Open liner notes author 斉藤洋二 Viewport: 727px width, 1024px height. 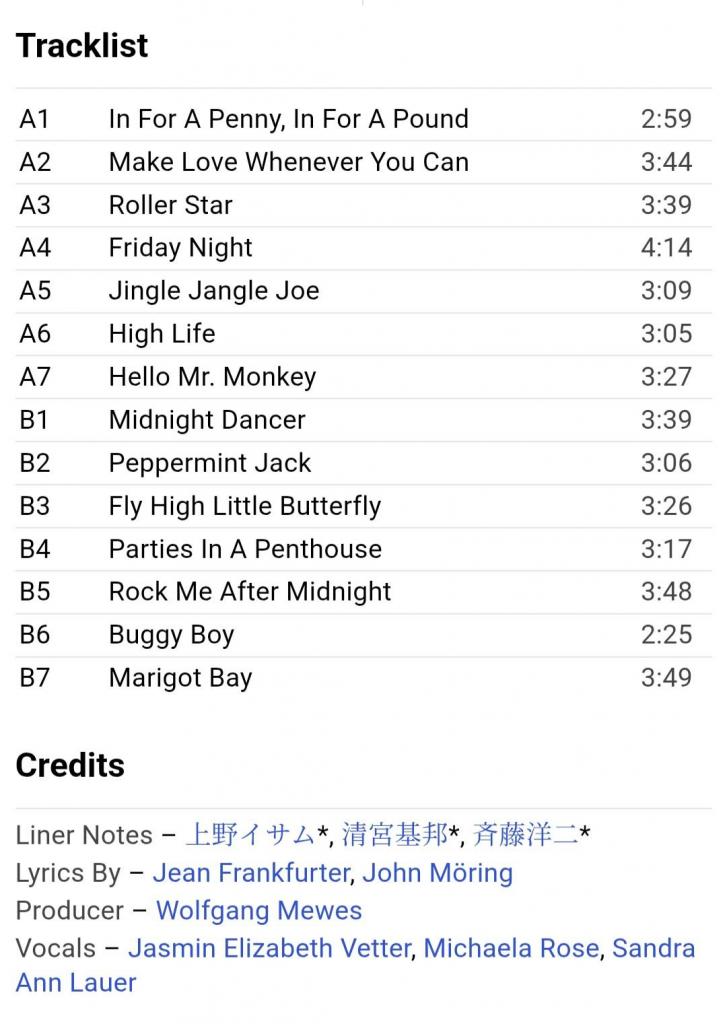click(x=525, y=835)
